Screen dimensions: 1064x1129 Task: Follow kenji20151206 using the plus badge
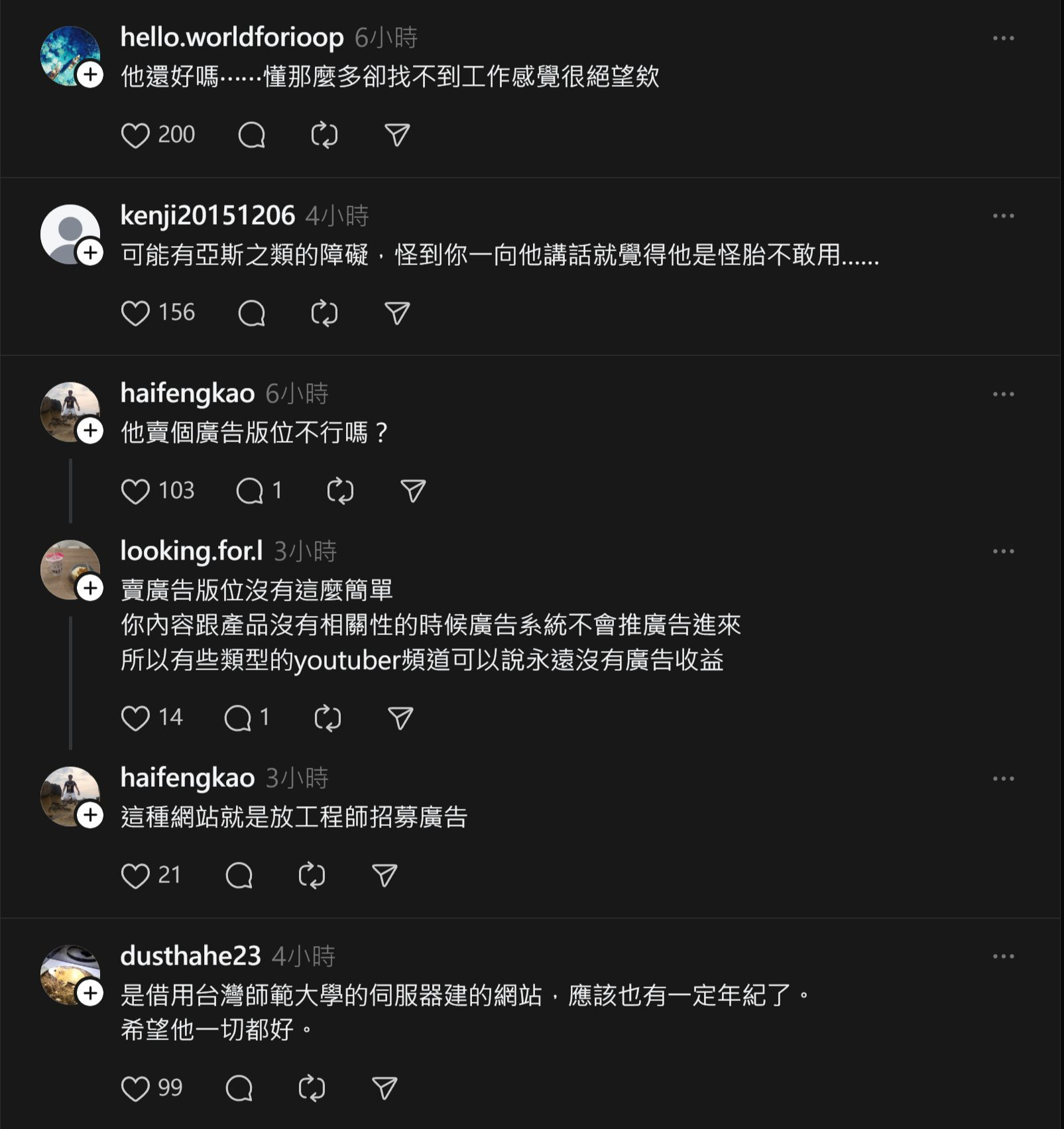point(90,253)
